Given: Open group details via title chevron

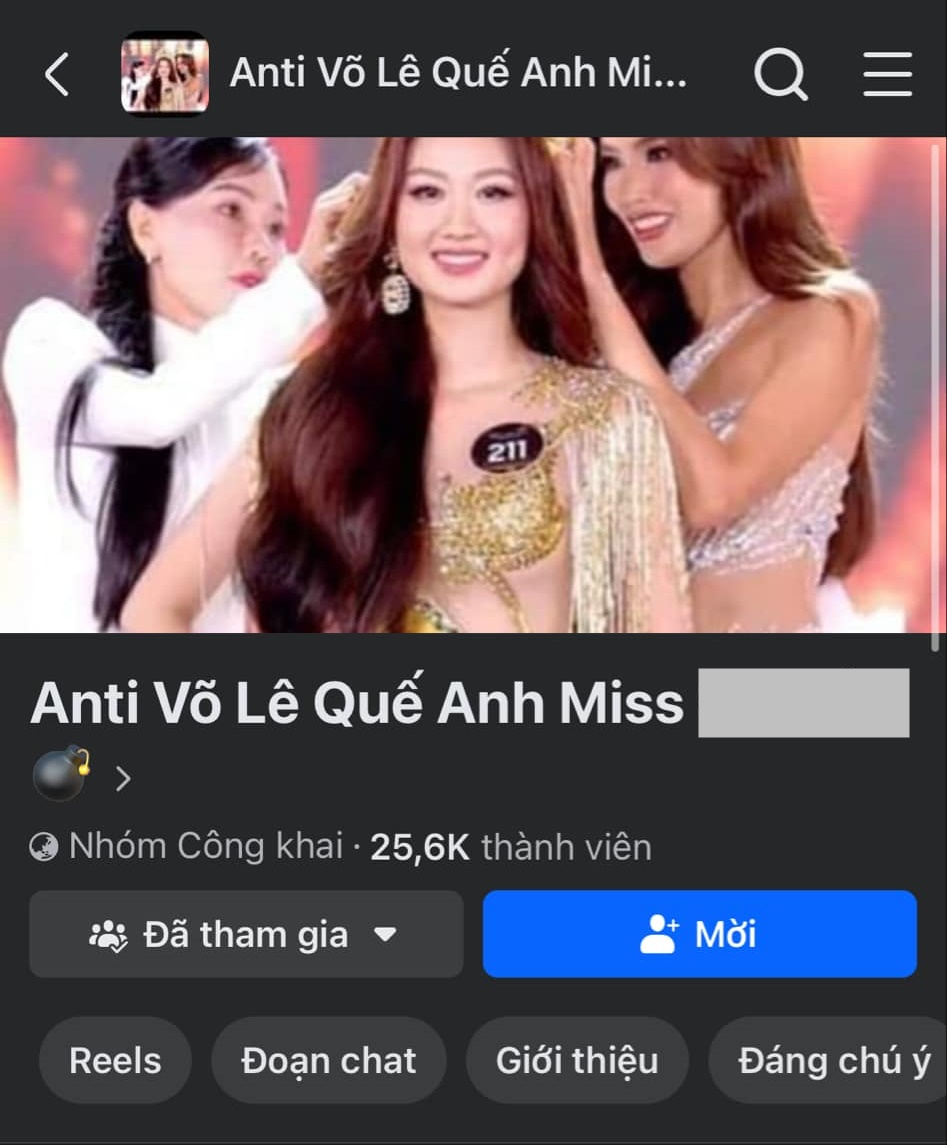Looking at the screenshot, I should [124, 779].
